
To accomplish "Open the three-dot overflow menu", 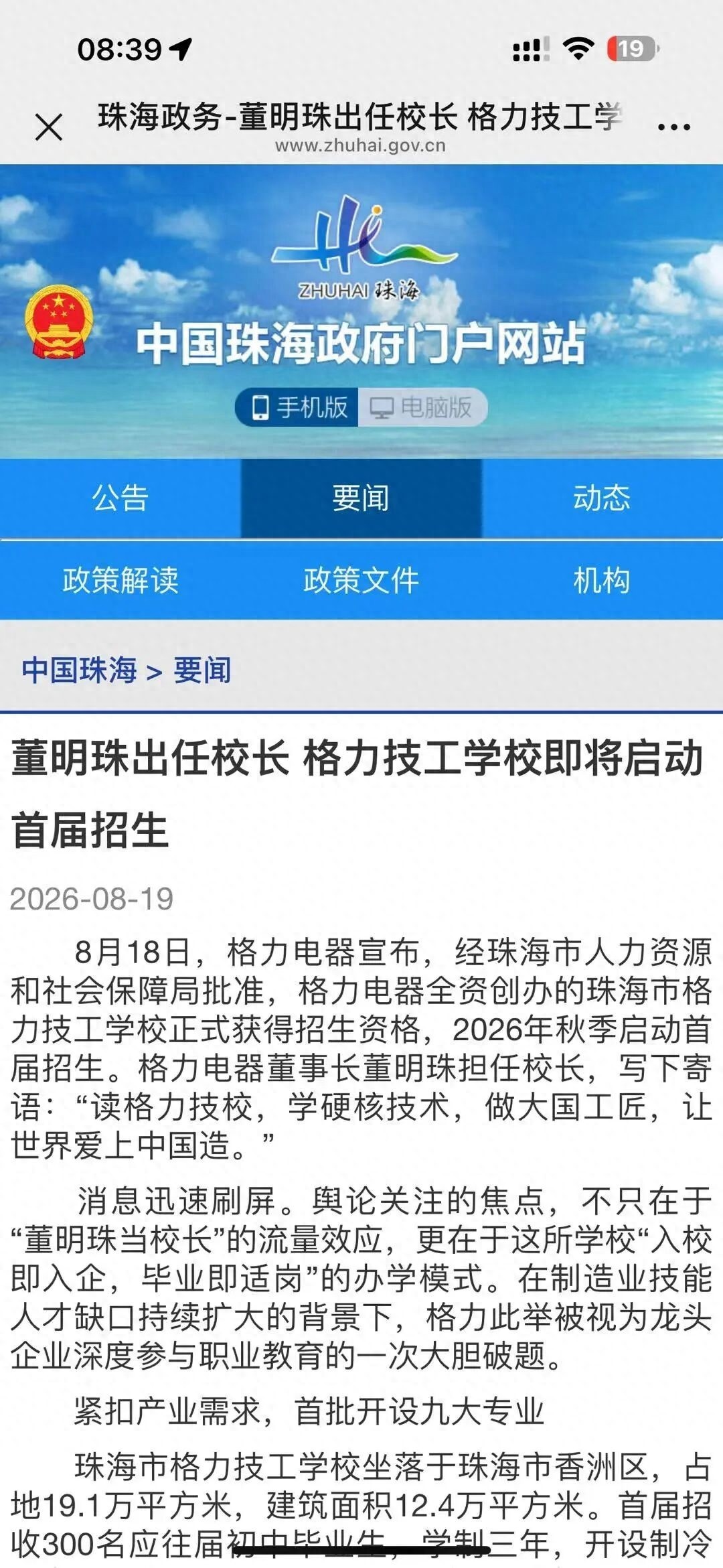I will click(x=673, y=126).
